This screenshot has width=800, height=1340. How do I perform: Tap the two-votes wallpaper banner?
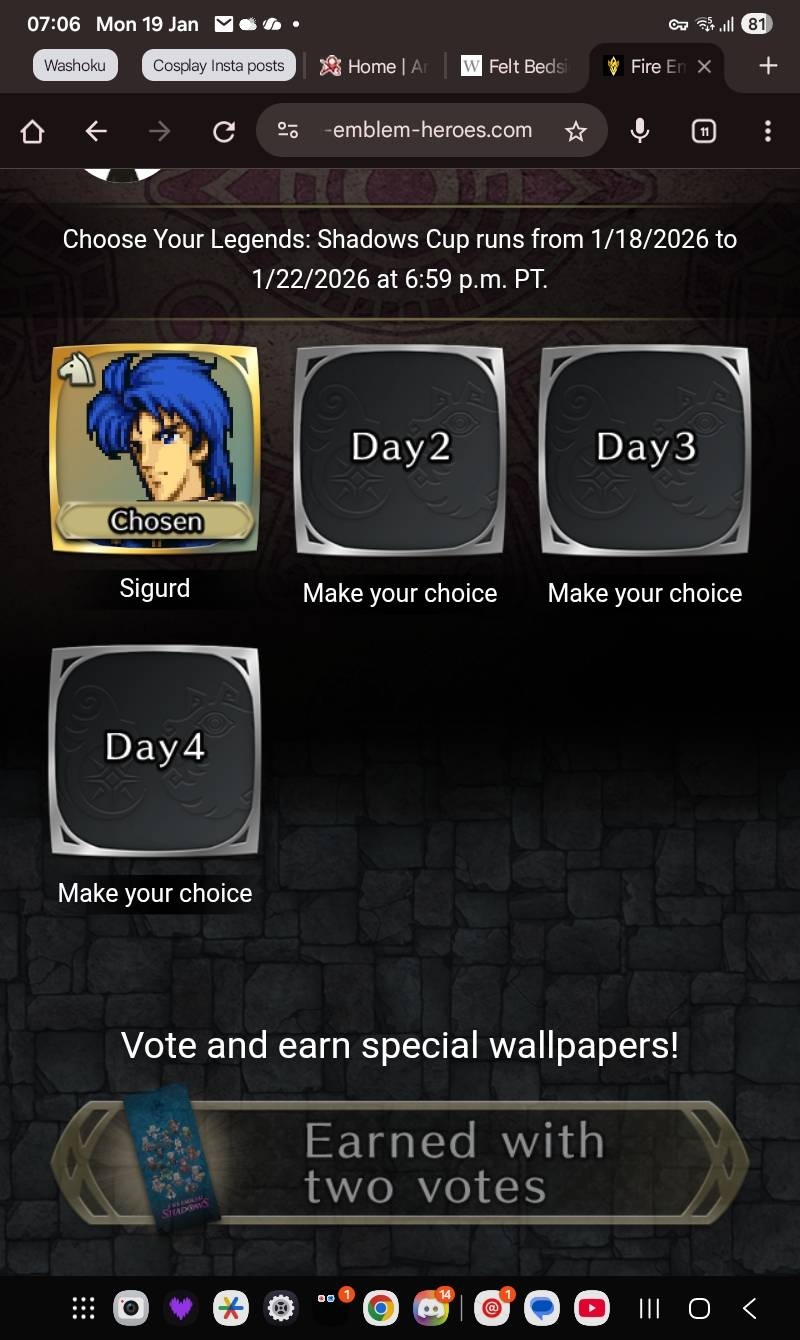400,1163
